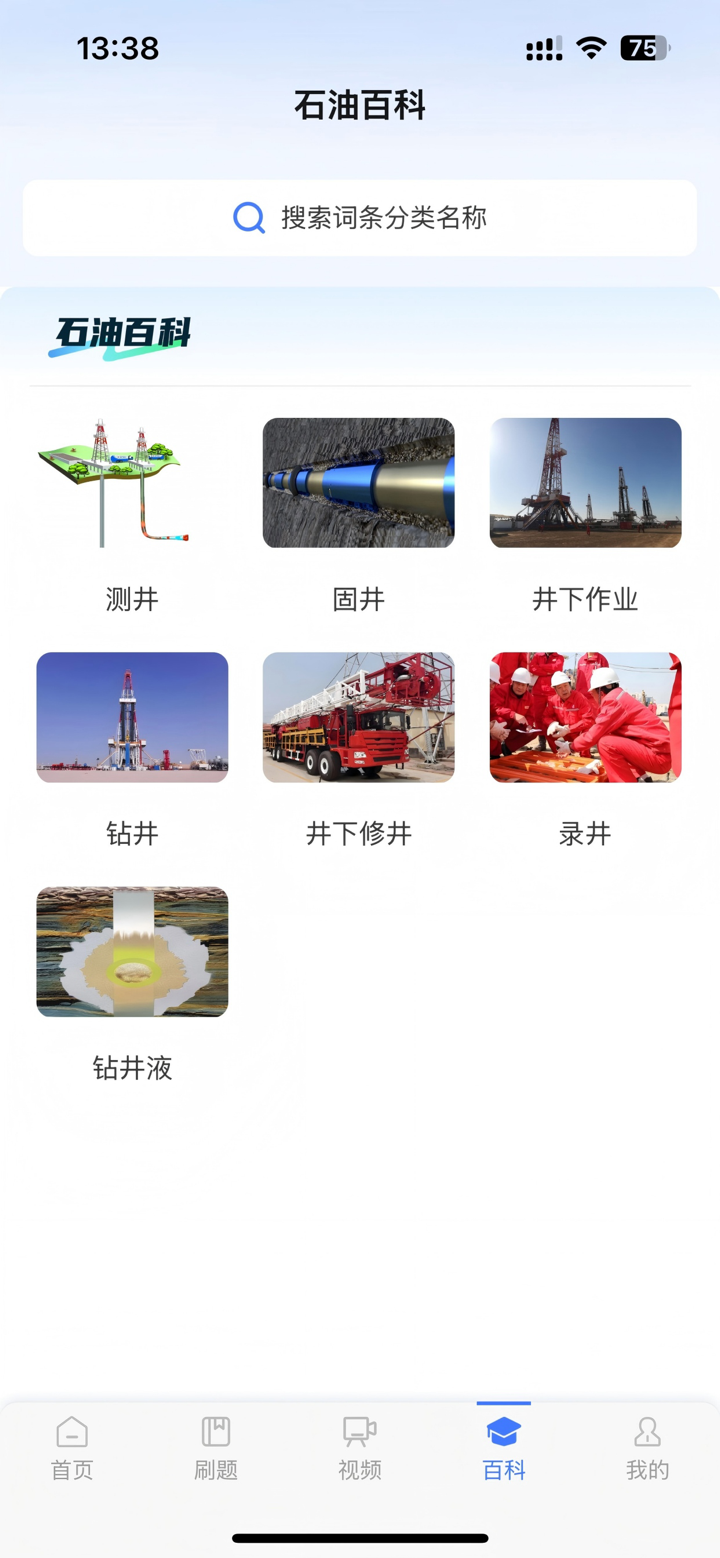Tap the 搜索词条分类名称 search box
720x1558 pixels.
360,218
